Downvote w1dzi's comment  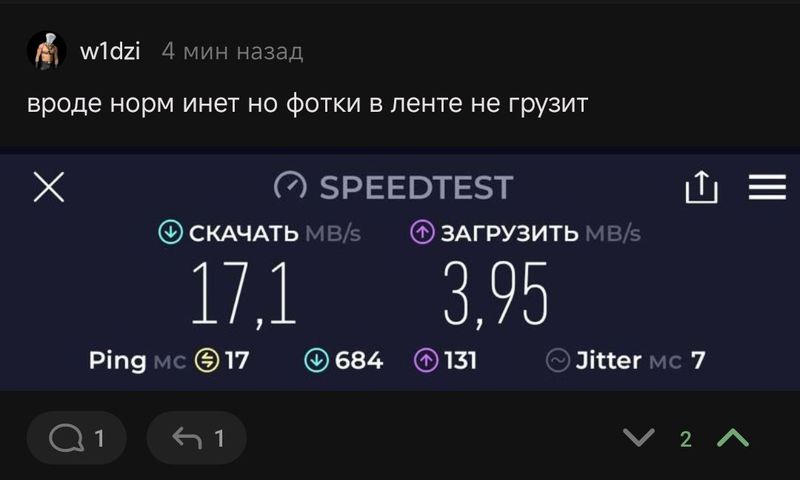coord(638,438)
